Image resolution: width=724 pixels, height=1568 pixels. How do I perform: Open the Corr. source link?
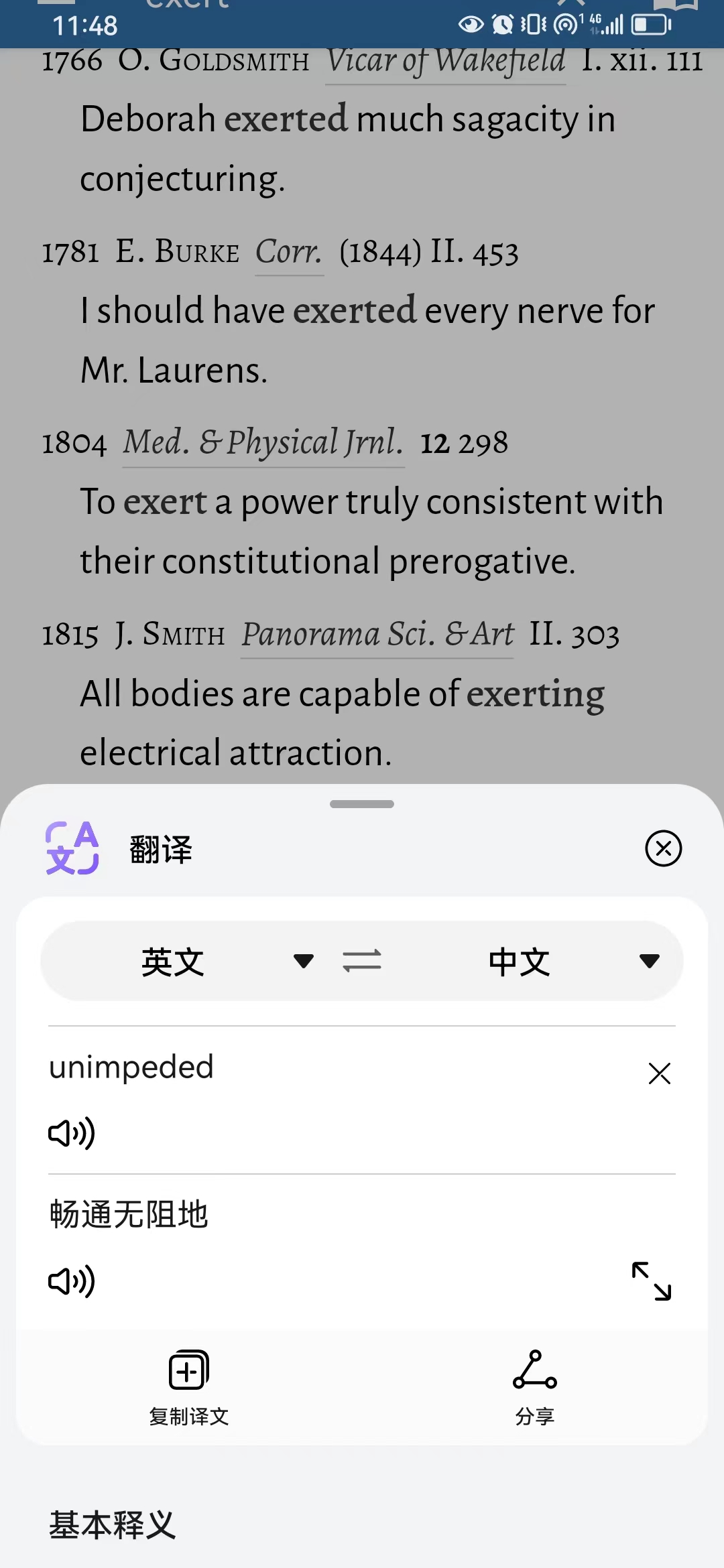pyautogui.click(x=289, y=253)
